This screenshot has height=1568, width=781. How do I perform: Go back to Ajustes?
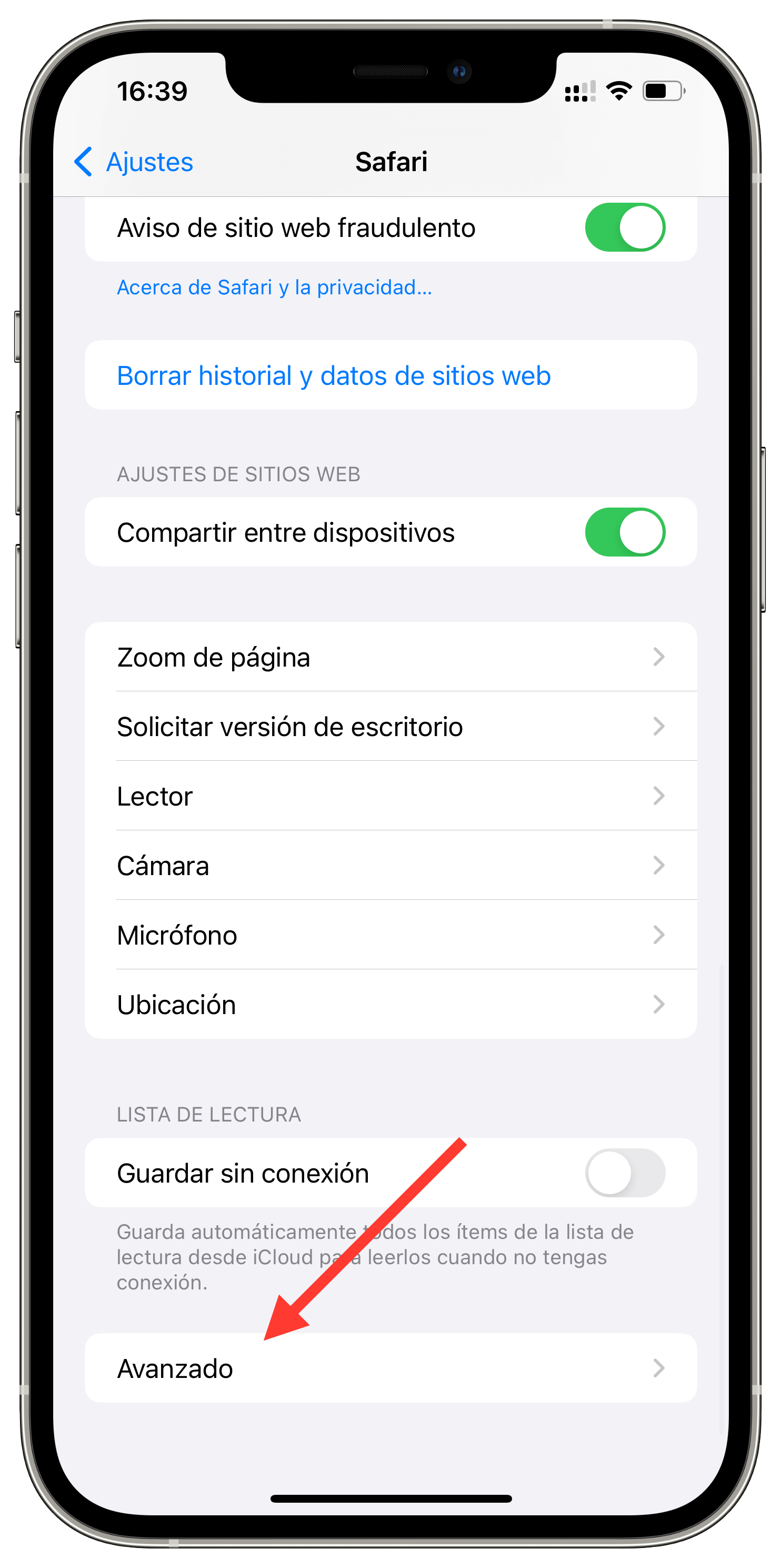coord(134,162)
